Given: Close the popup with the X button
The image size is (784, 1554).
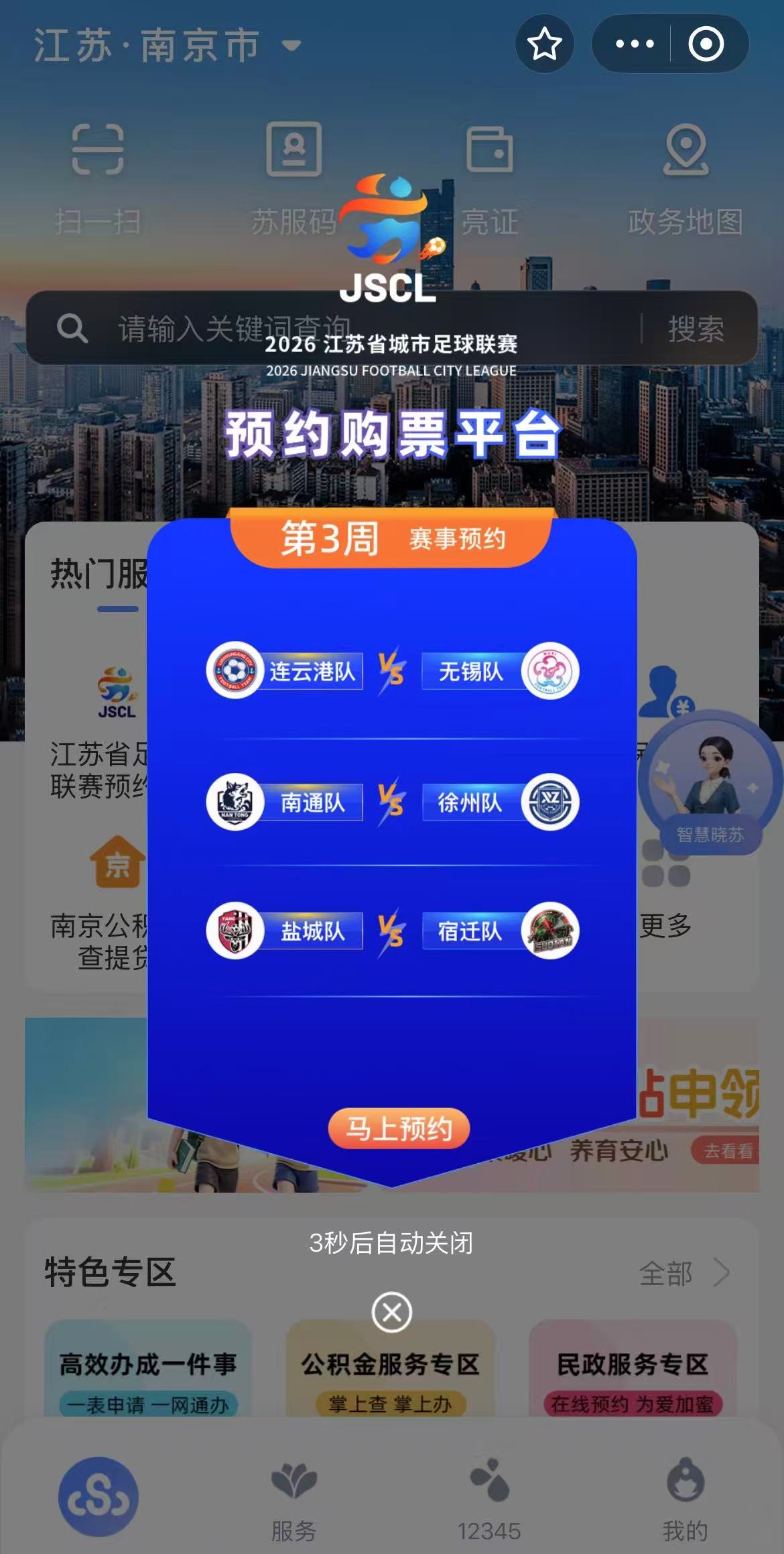Looking at the screenshot, I should 392,1312.
